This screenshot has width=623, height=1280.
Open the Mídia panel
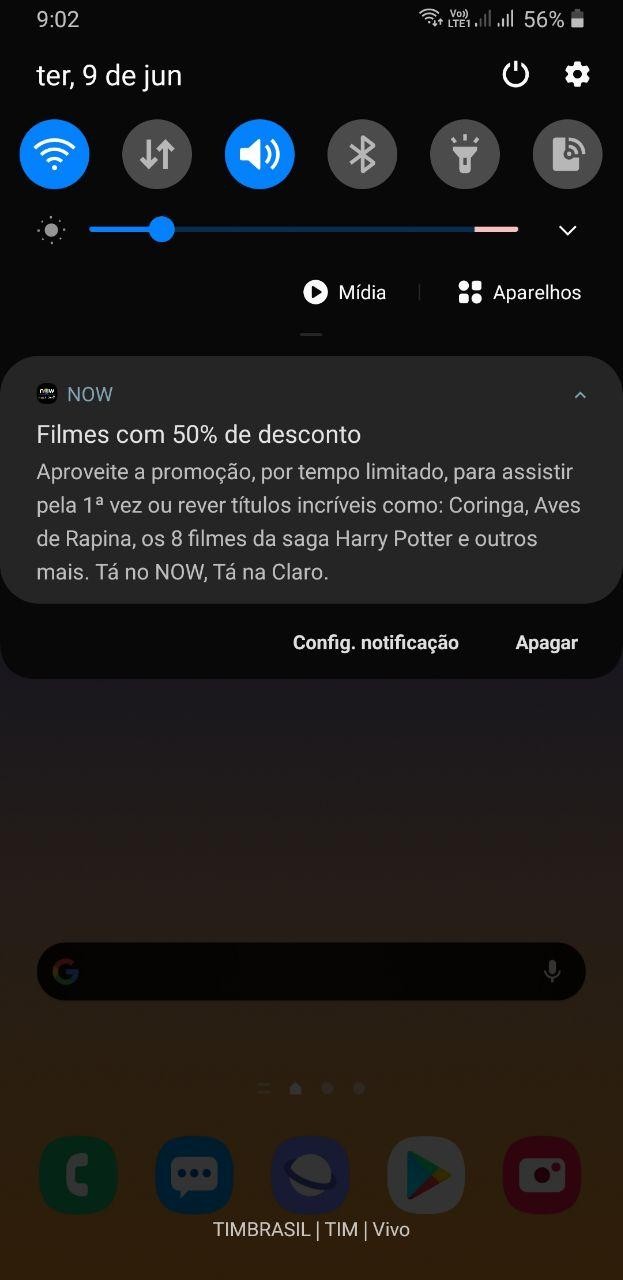(345, 292)
